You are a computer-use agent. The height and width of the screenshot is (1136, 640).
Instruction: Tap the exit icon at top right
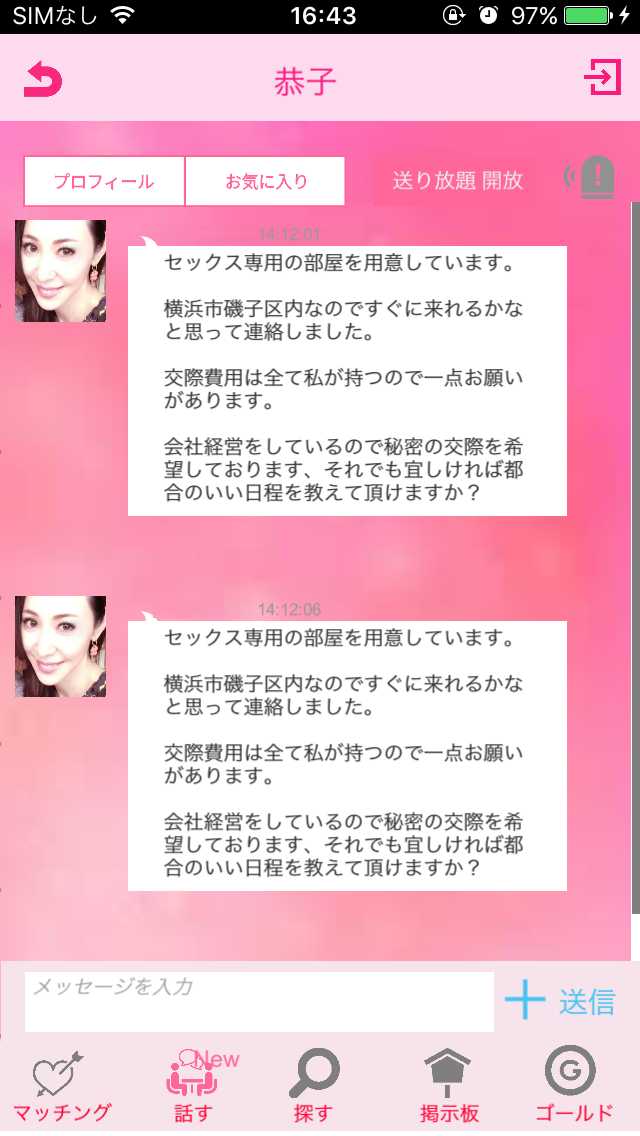[x=602, y=78]
